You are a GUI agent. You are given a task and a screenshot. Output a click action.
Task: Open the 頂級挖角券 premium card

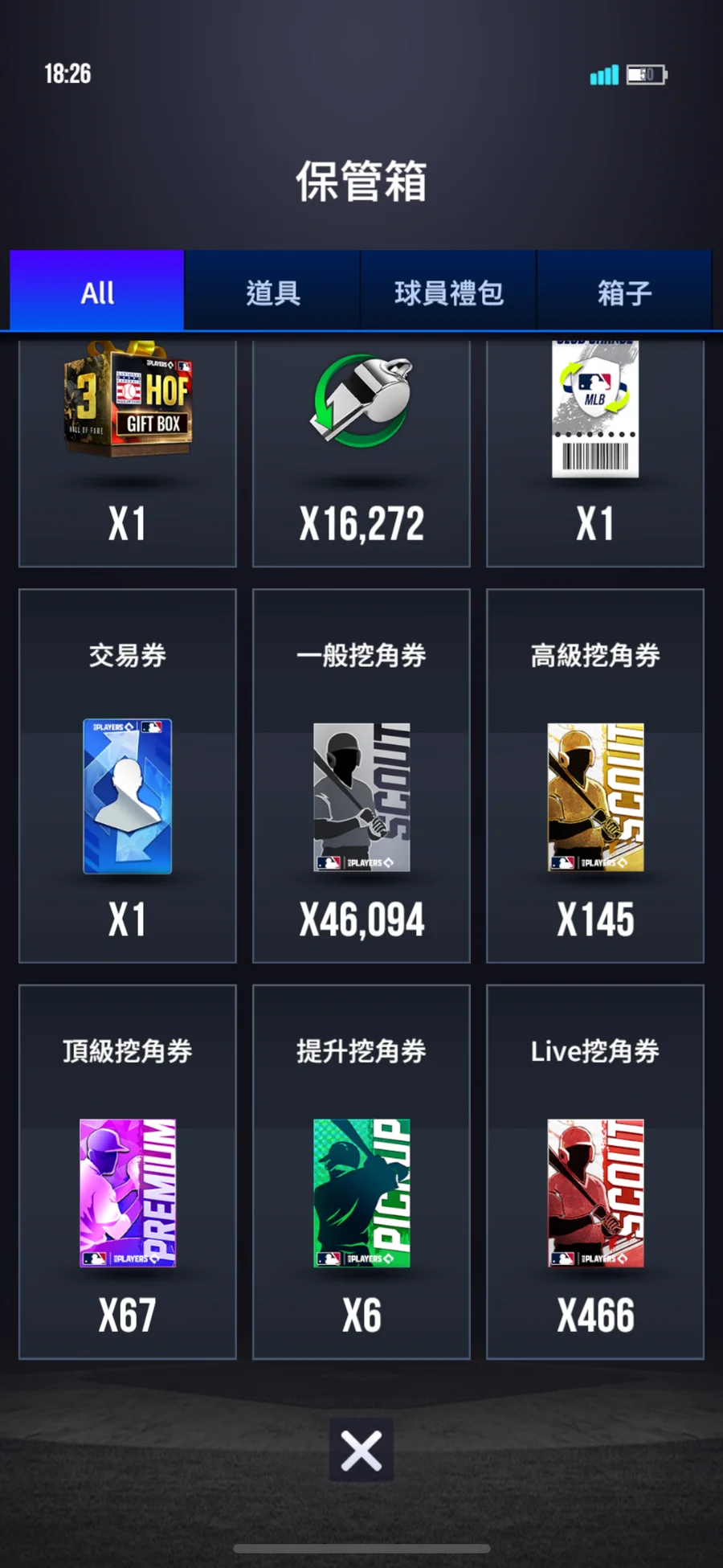coord(128,1172)
